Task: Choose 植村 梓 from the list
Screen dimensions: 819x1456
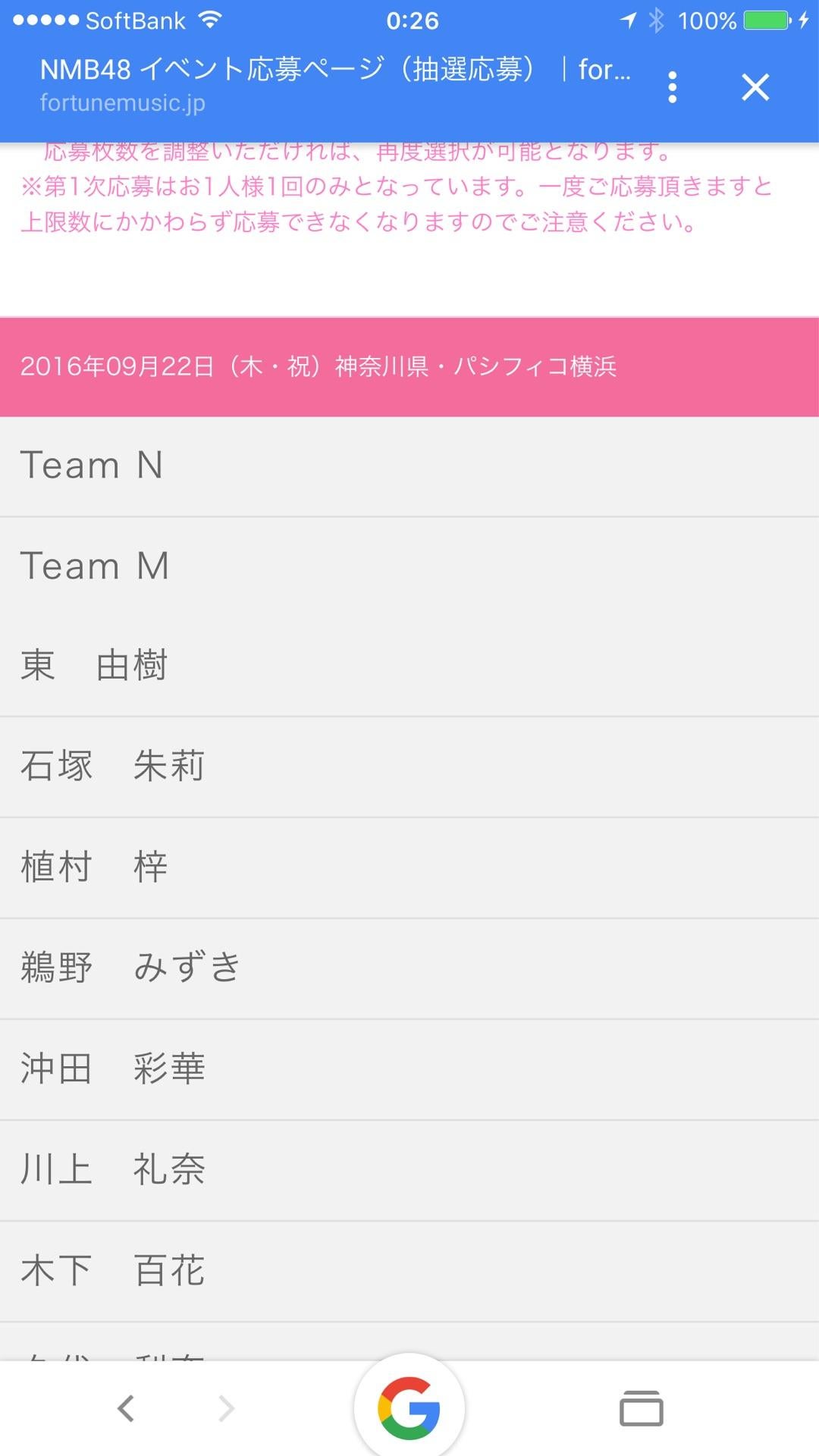Action: click(409, 868)
